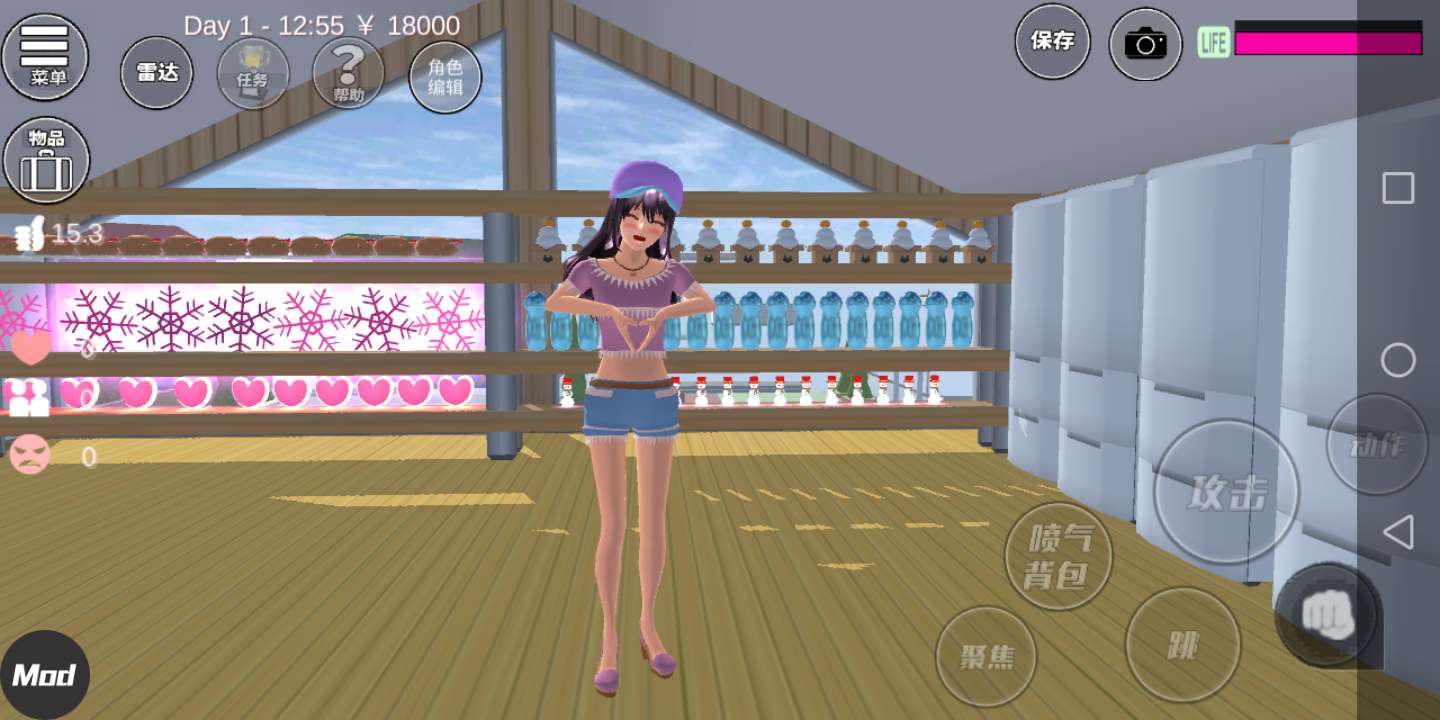Image resolution: width=1440 pixels, height=720 pixels.
Task: Go back with system back triangle
Action: [1398, 532]
